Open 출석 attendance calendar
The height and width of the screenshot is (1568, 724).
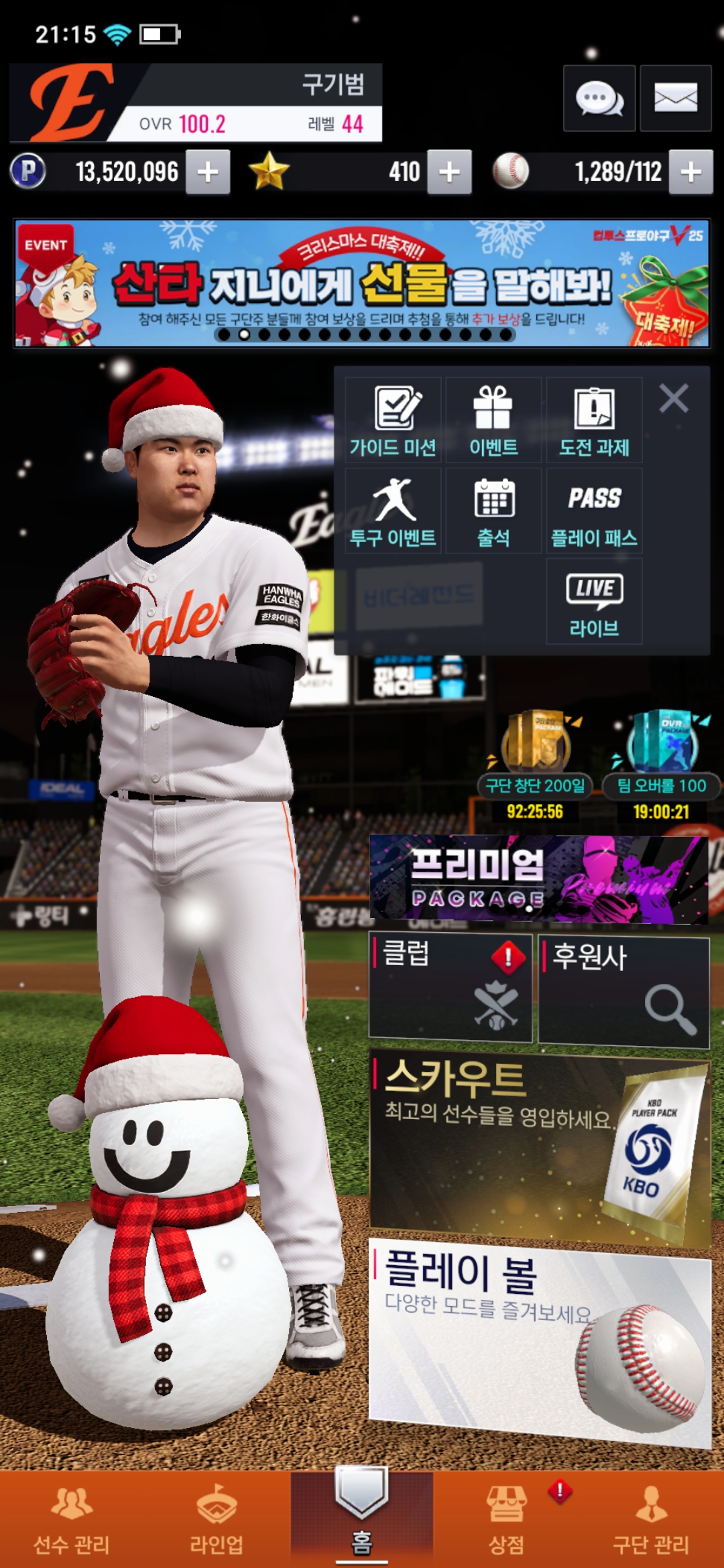click(493, 511)
